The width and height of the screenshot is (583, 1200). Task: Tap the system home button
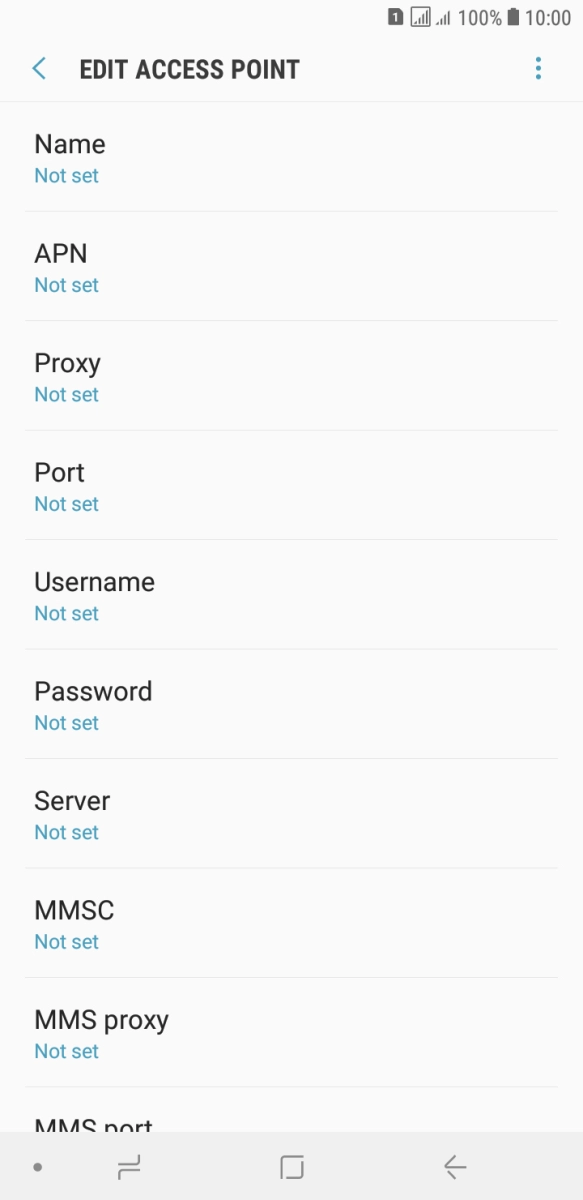coord(292,1166)
